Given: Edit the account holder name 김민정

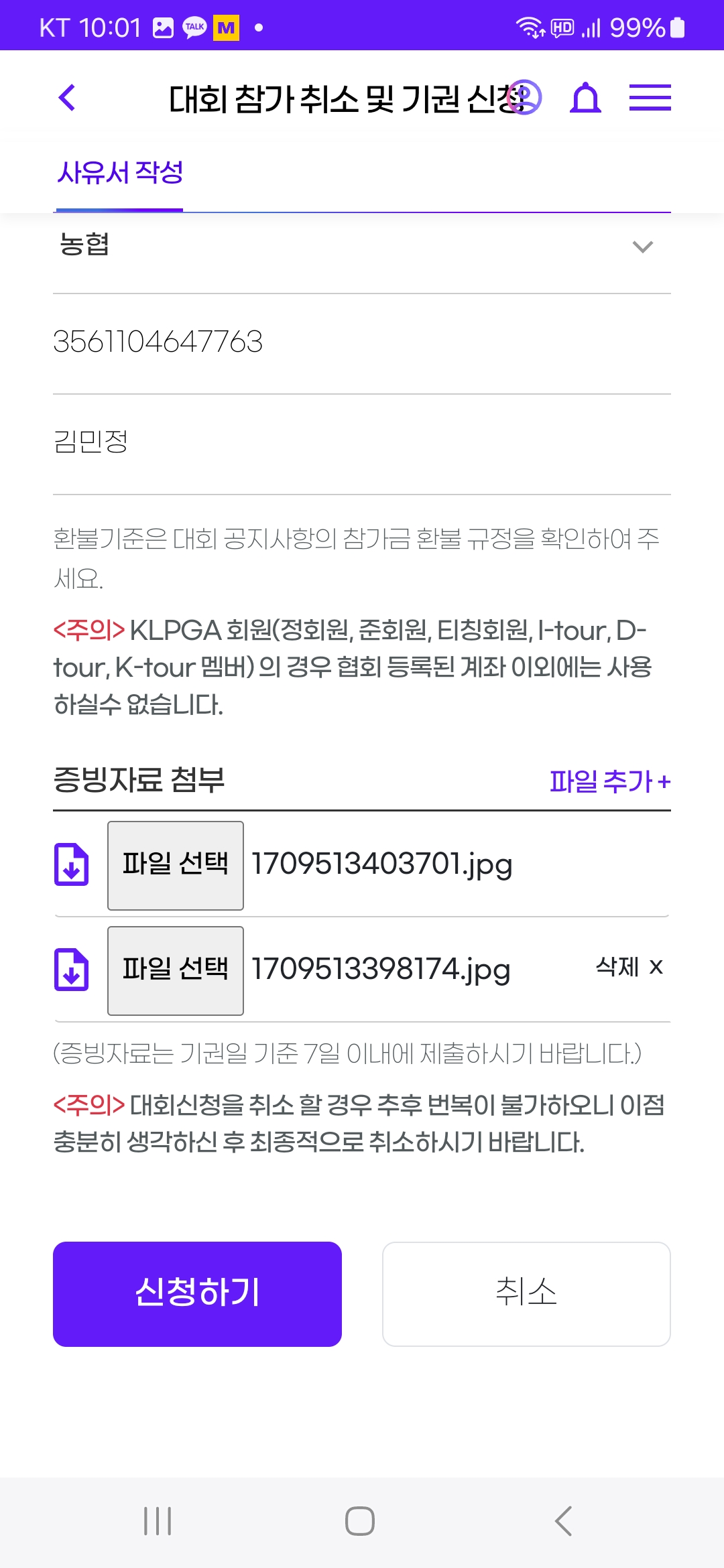Looking at the screenshot, I should pos(362,442).
